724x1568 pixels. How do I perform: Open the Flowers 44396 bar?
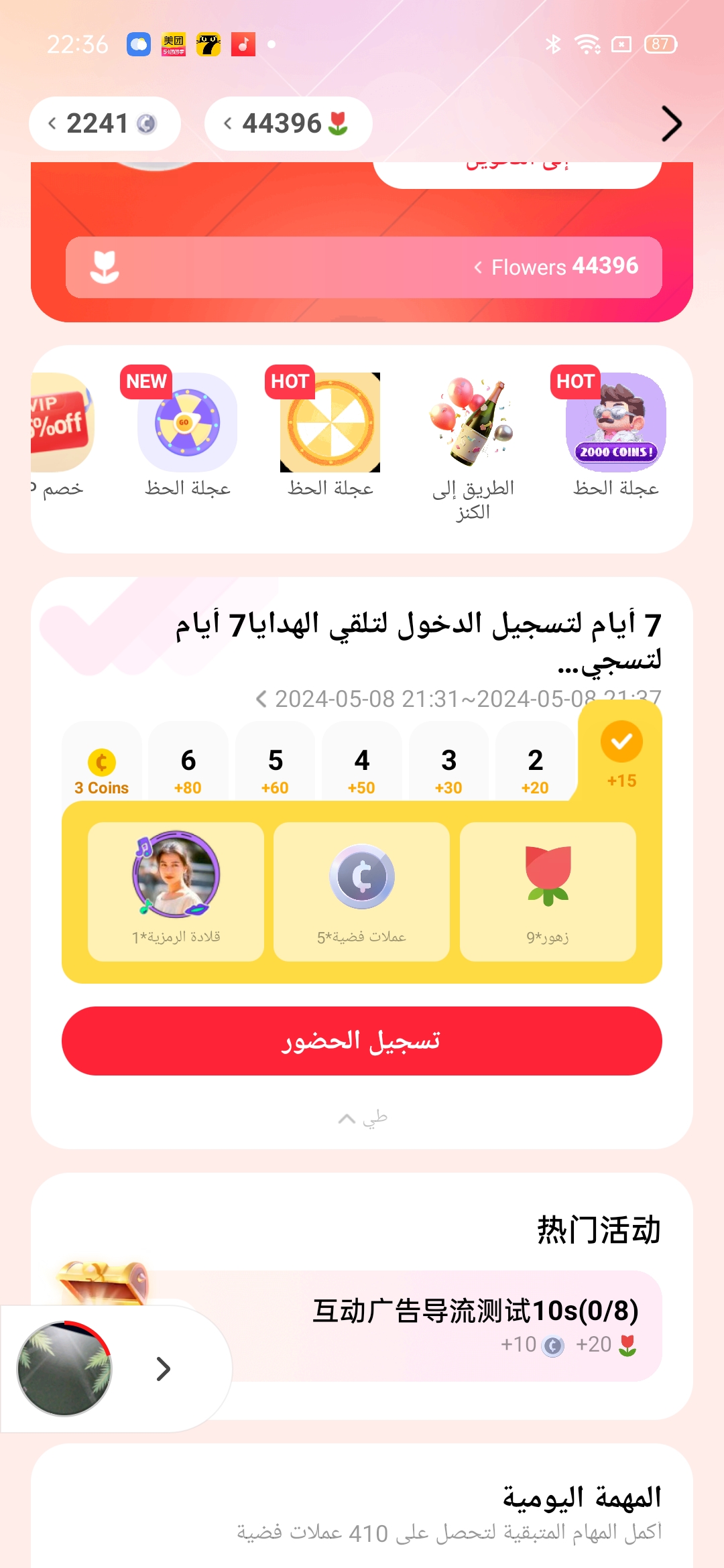coord(363,267)
